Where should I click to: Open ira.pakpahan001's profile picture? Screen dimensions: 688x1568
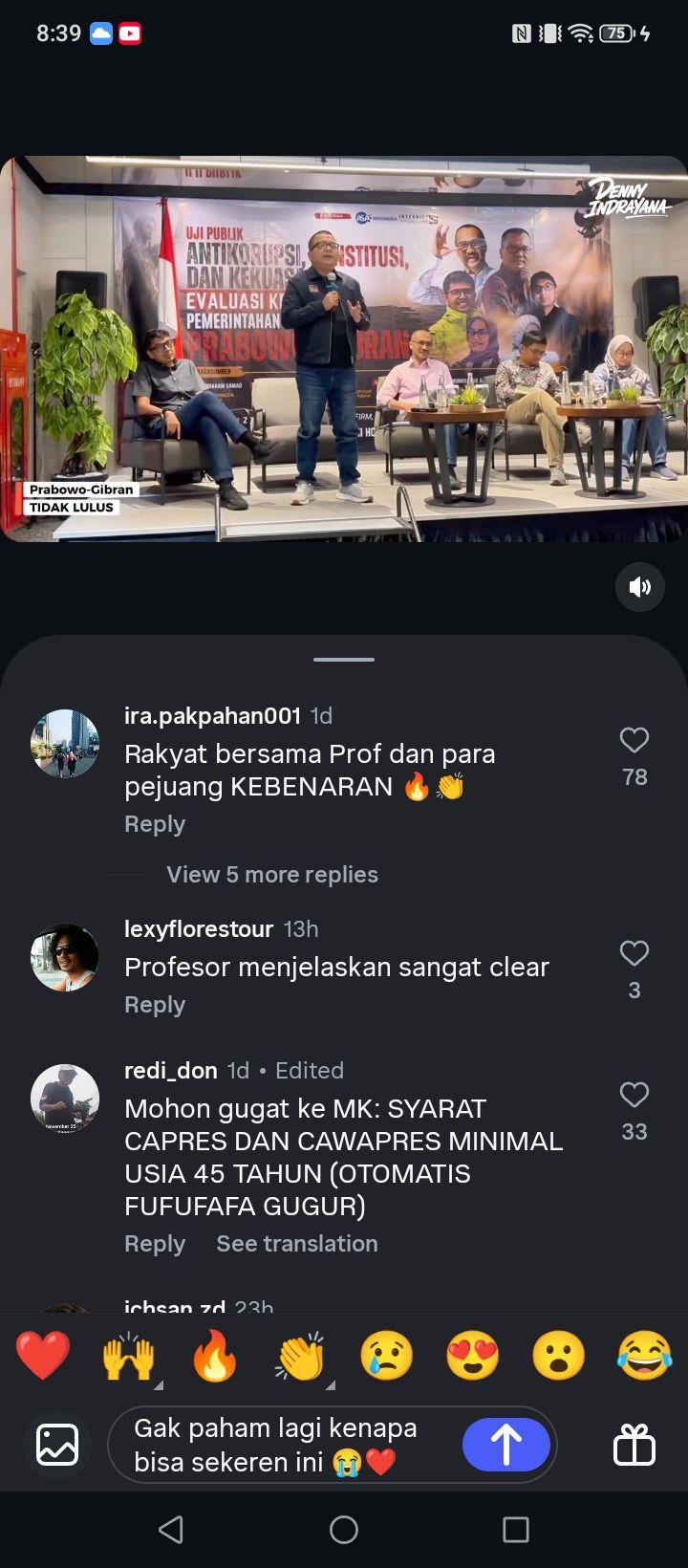(x=65, y=743)
